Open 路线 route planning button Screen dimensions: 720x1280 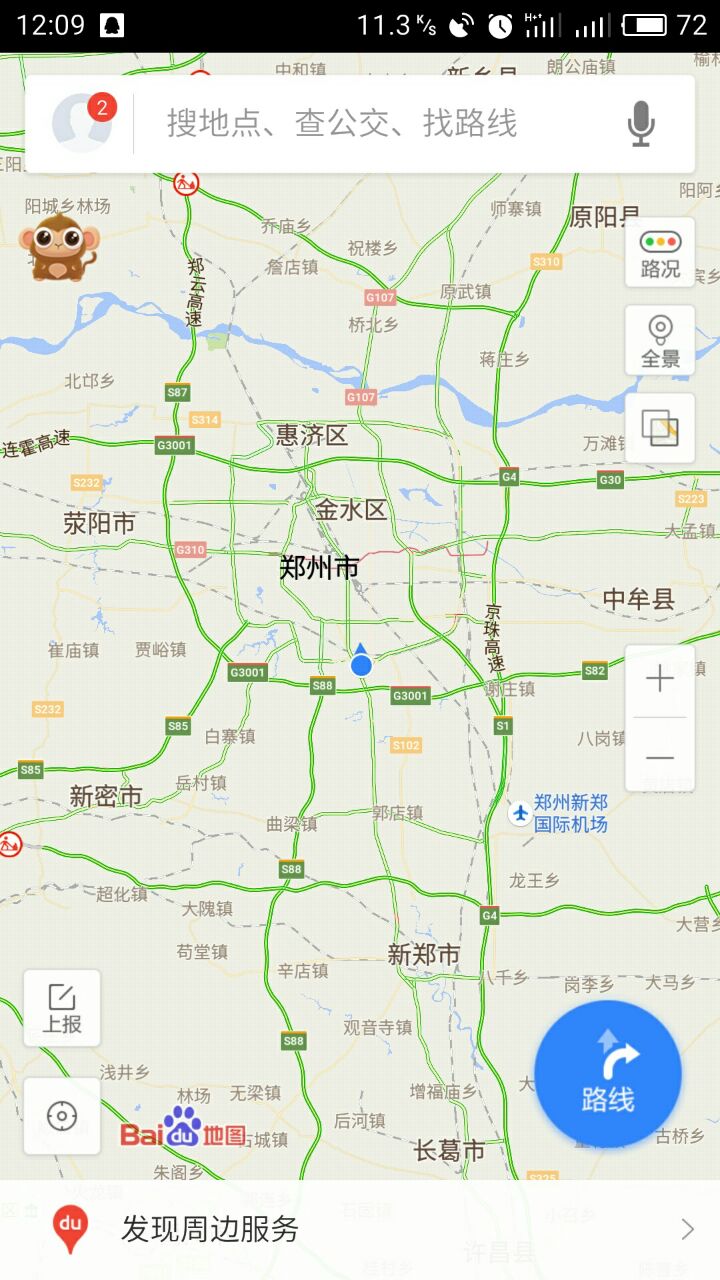coord(608,1075)
